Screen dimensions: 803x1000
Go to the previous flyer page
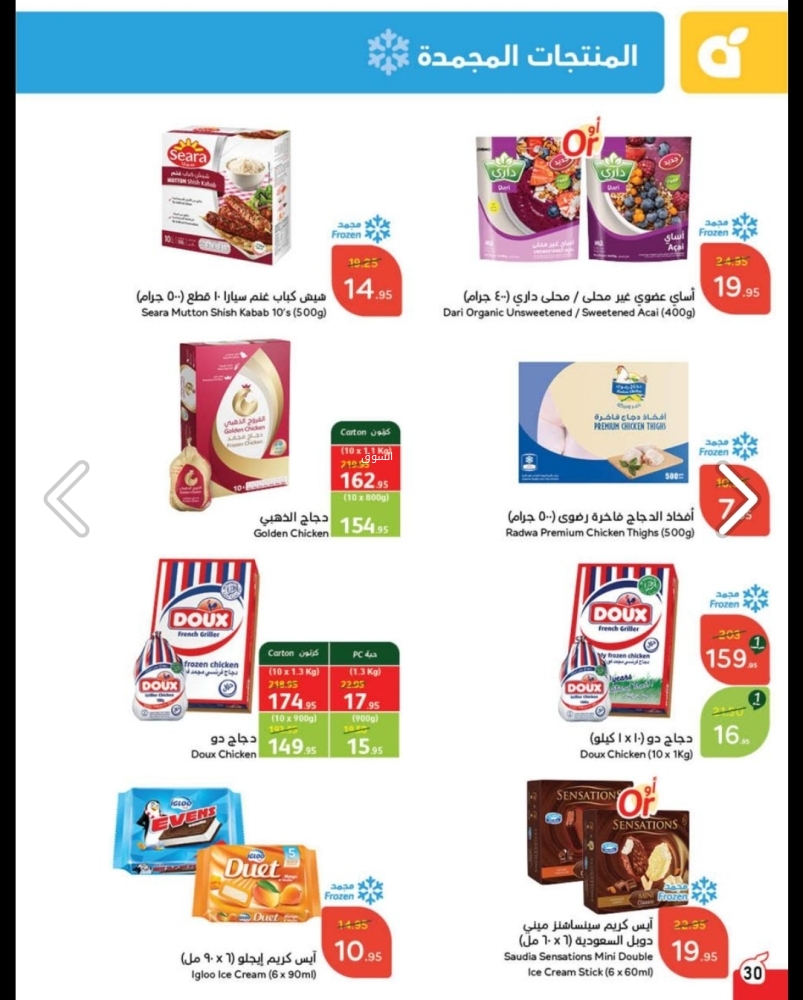tap(68, 498)
